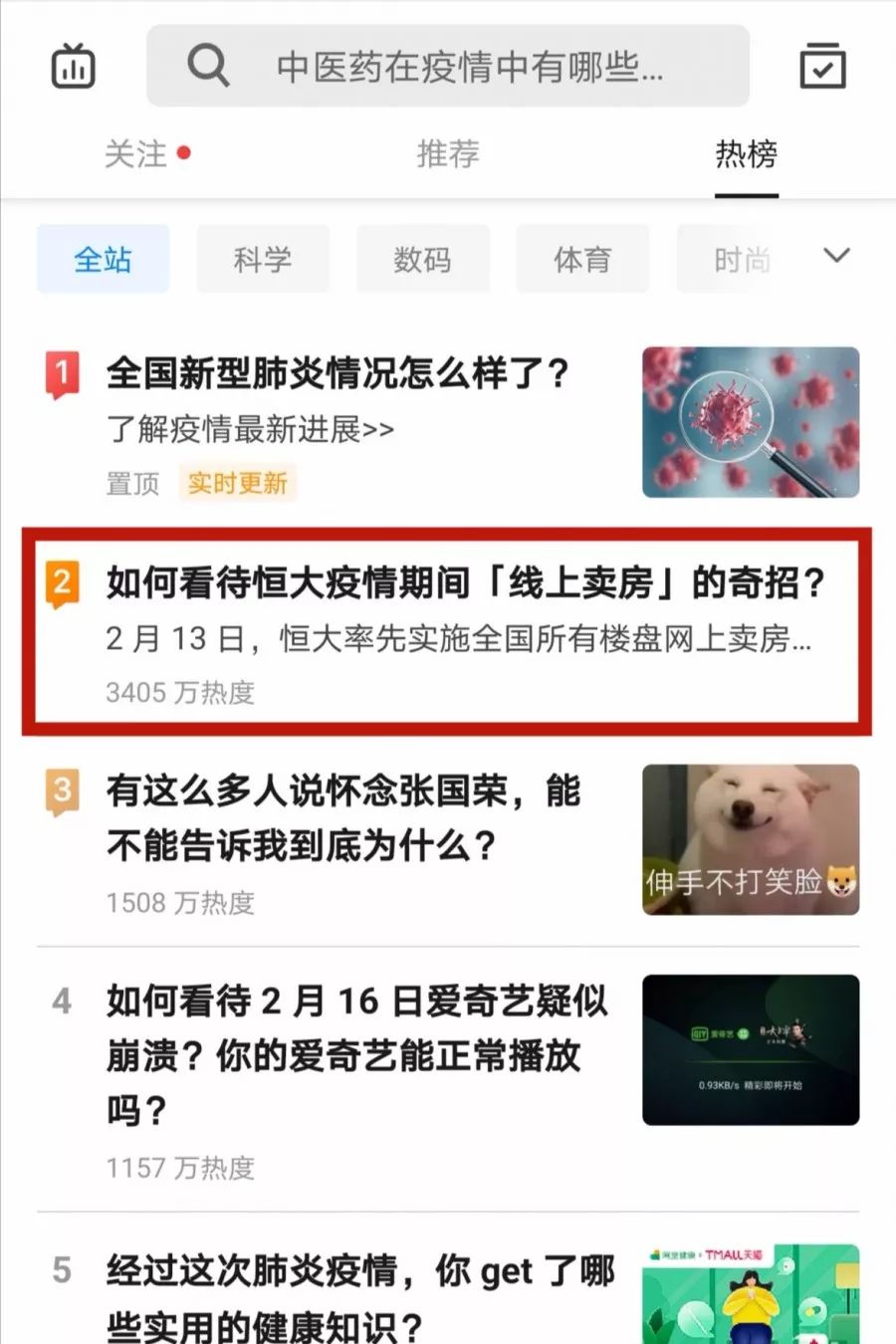Switch to the 关注 tab
The image size is (896, 1344).
click(x=136, y=154)
